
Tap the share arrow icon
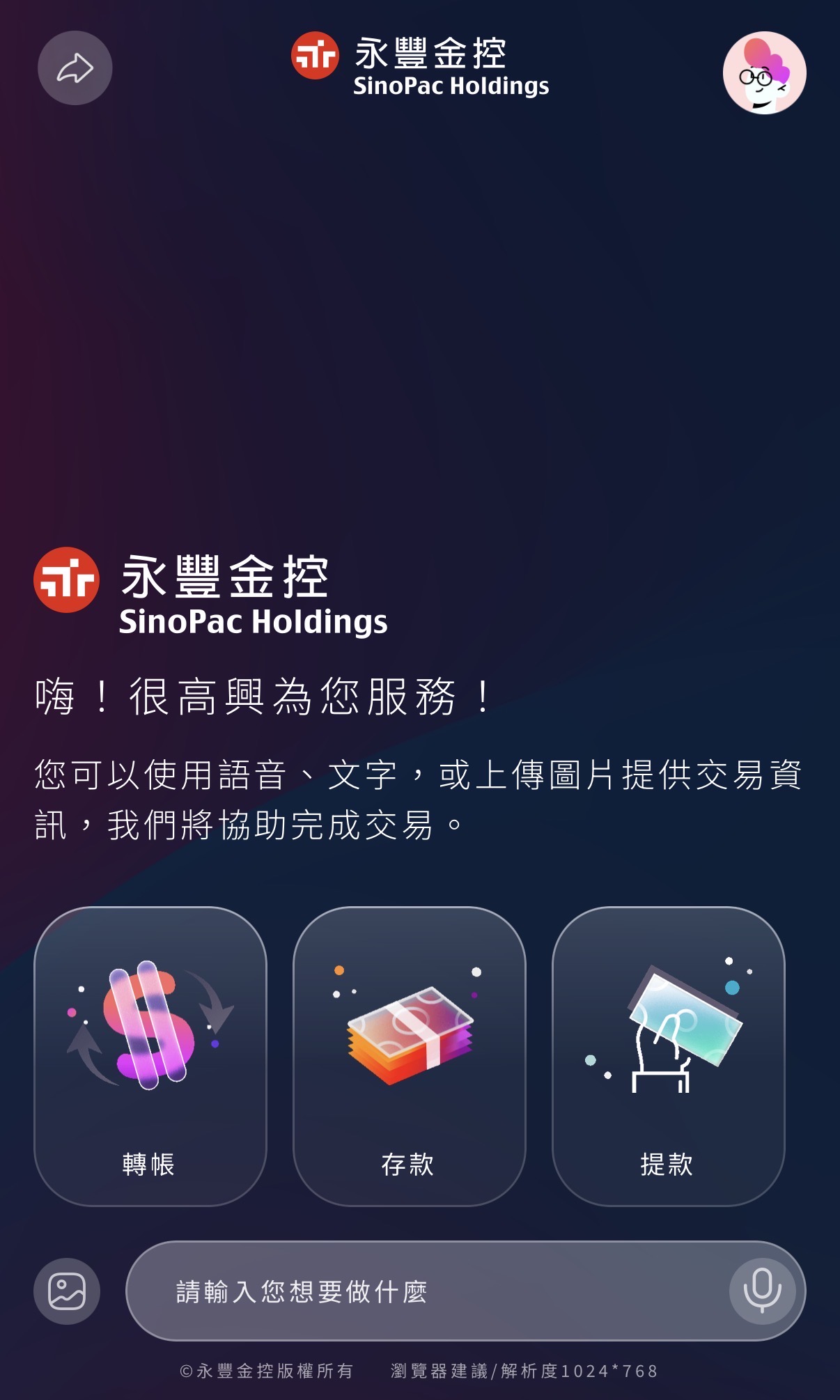coord(75,68)
